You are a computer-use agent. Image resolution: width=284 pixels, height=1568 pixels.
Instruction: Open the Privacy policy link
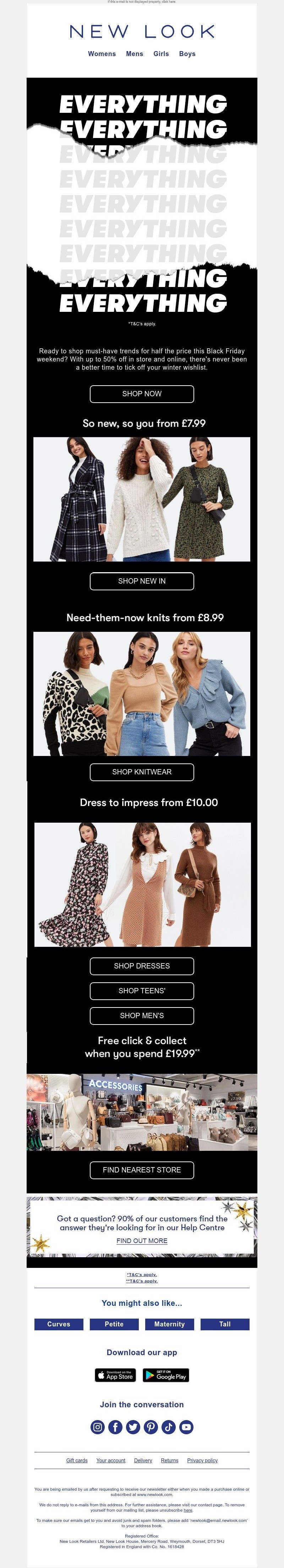pos(202,1460)
